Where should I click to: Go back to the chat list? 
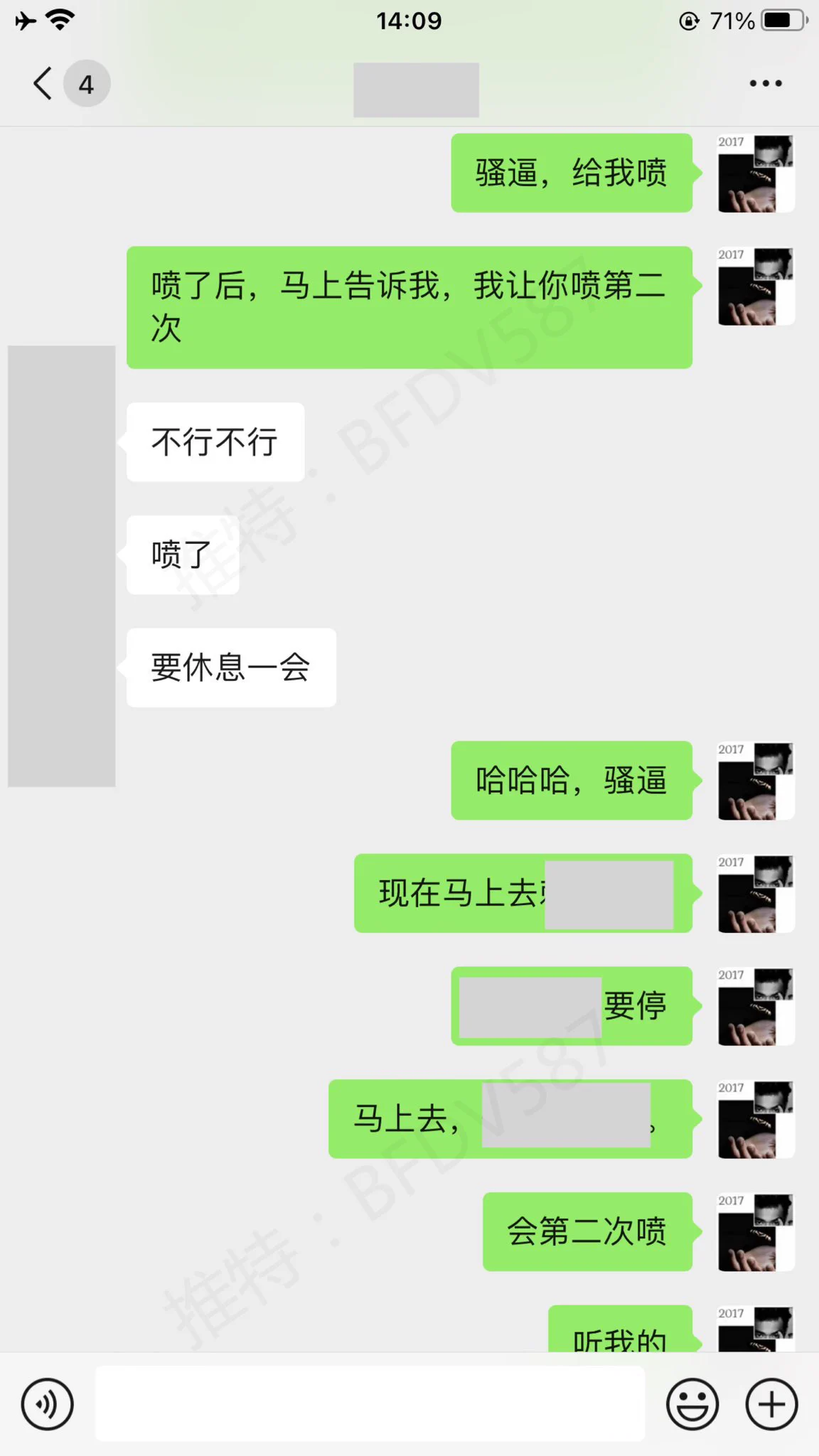tap(44, 84)
